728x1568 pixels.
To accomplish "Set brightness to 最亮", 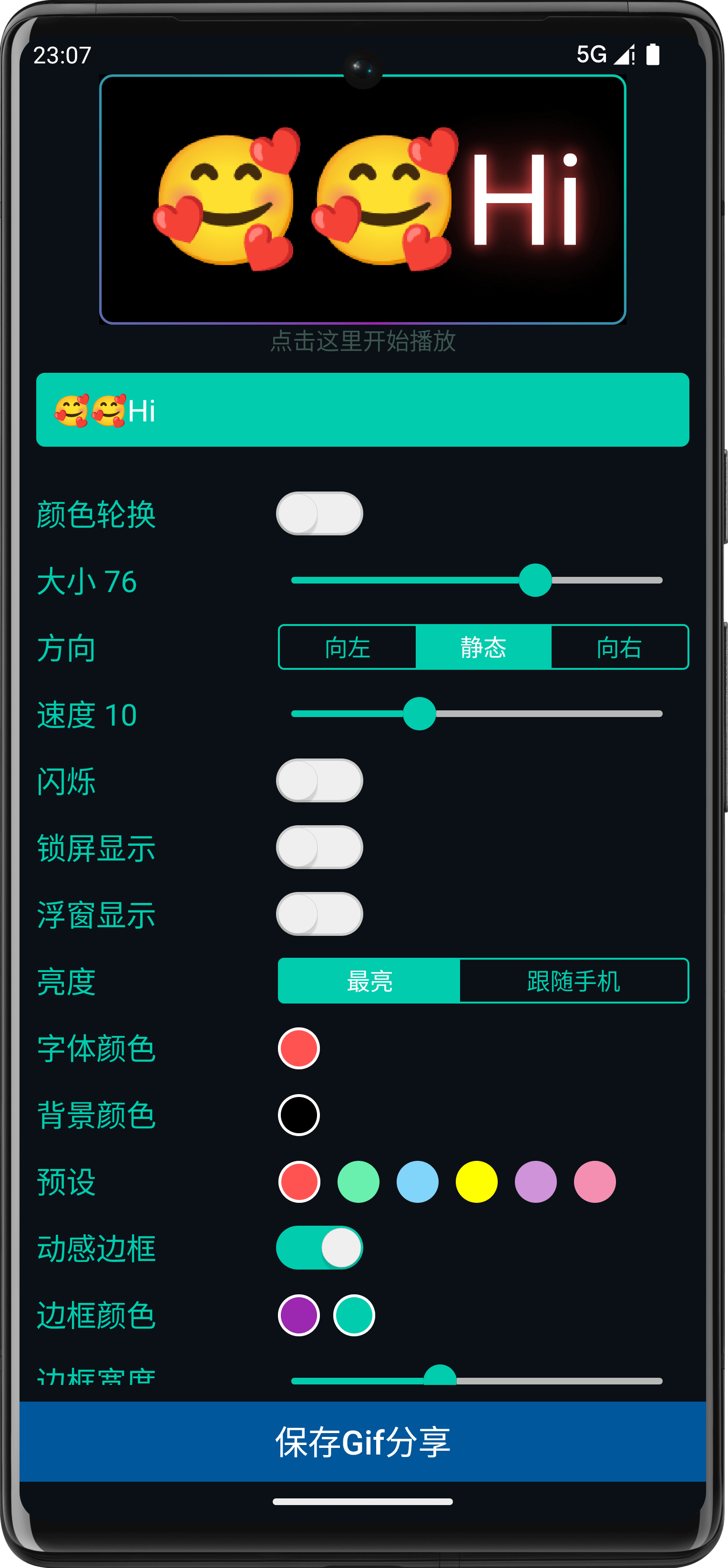I will (369, 981).
